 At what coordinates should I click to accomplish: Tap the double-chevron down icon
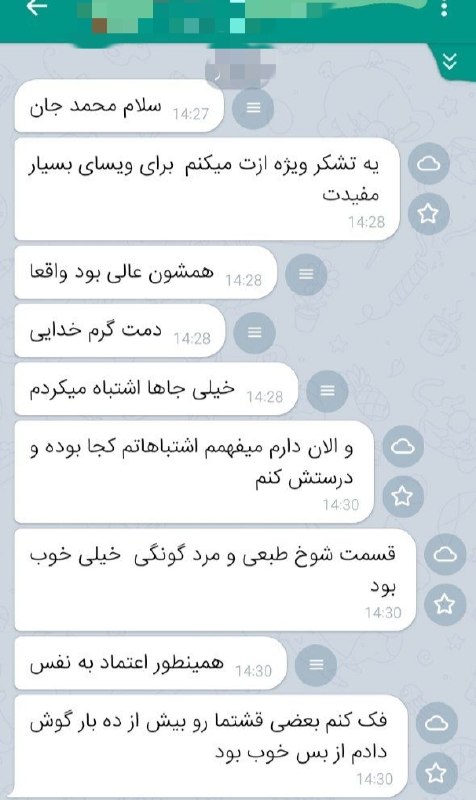pyautogui.click(x=449, y=62)
